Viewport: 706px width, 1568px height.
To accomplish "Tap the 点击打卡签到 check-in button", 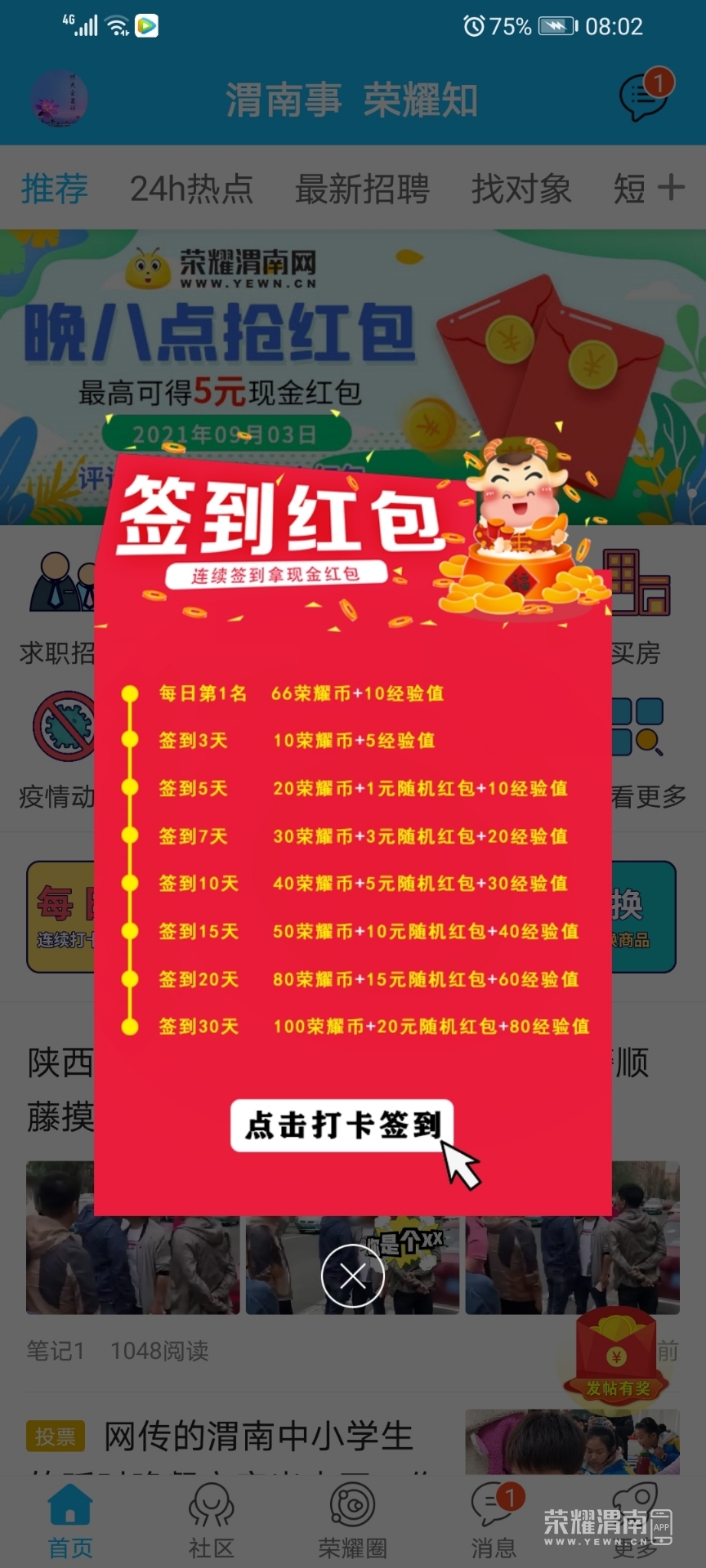I will click(x=342, y=1125).
